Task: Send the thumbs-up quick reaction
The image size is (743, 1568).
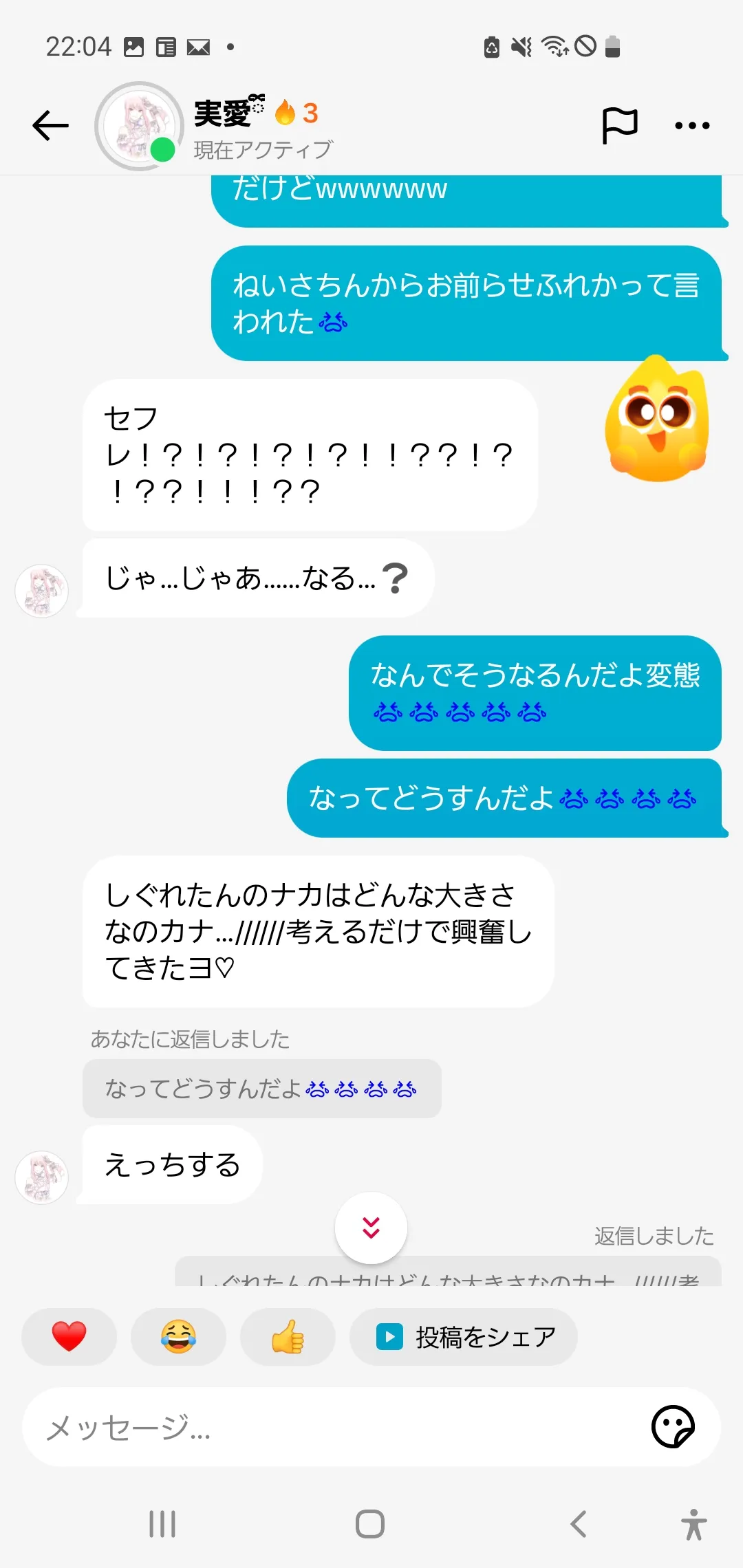Action: click(x=288, y=1337)
